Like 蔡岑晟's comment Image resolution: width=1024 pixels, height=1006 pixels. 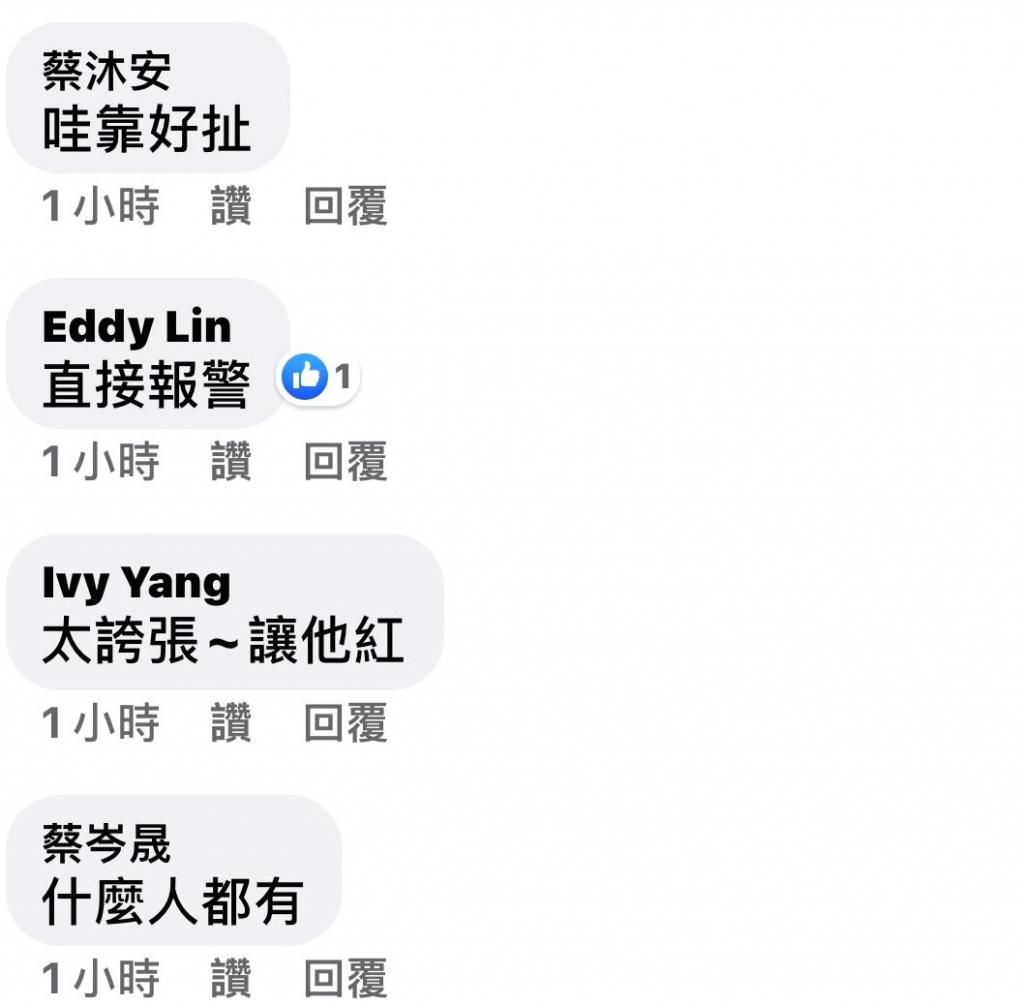pos(231,979)
